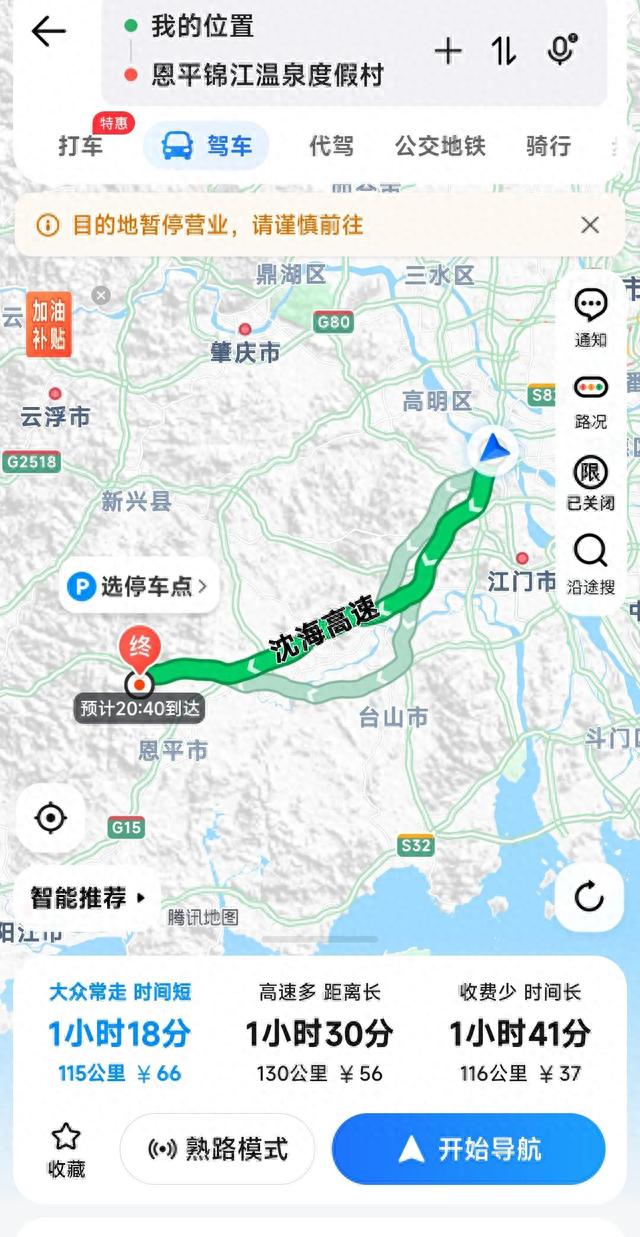Refresh the route with the reload icon
640x1237 pixels.
[x=589, y=897]
